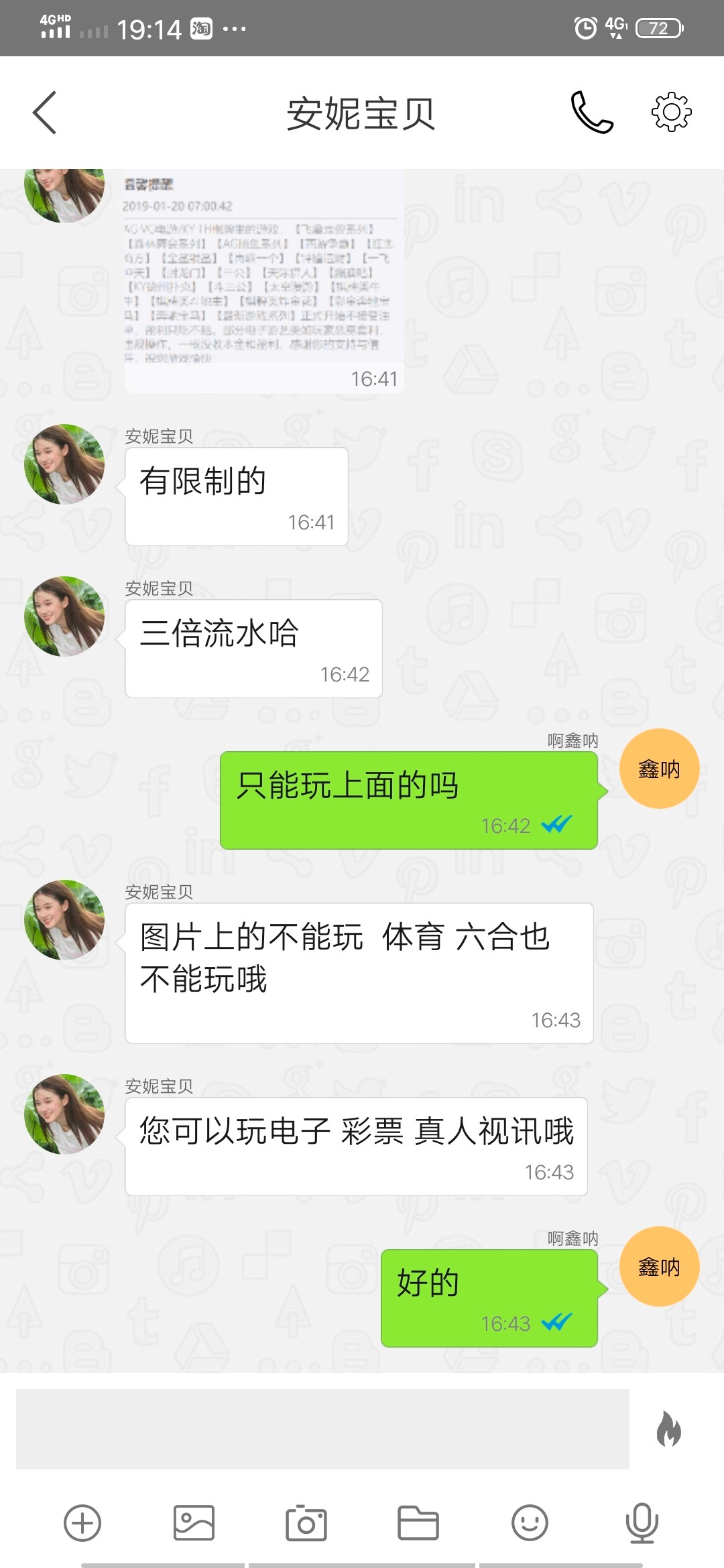Viewport: 724px width, 1568px height.
Task: Tap 安妮宝贝's avatar beside 有限制的
Action: (64, 464)
